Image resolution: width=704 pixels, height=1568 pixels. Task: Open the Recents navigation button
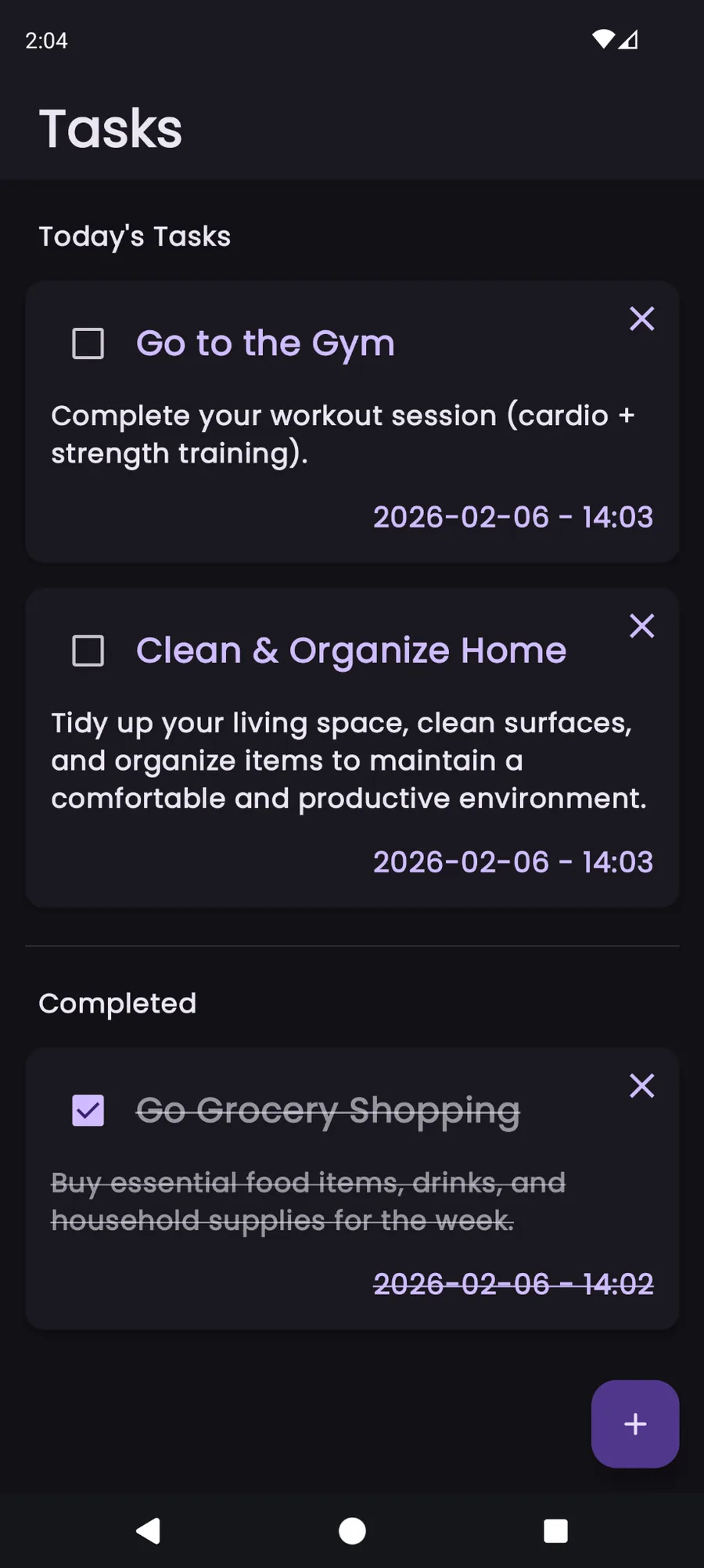(x=555, y=1531)
